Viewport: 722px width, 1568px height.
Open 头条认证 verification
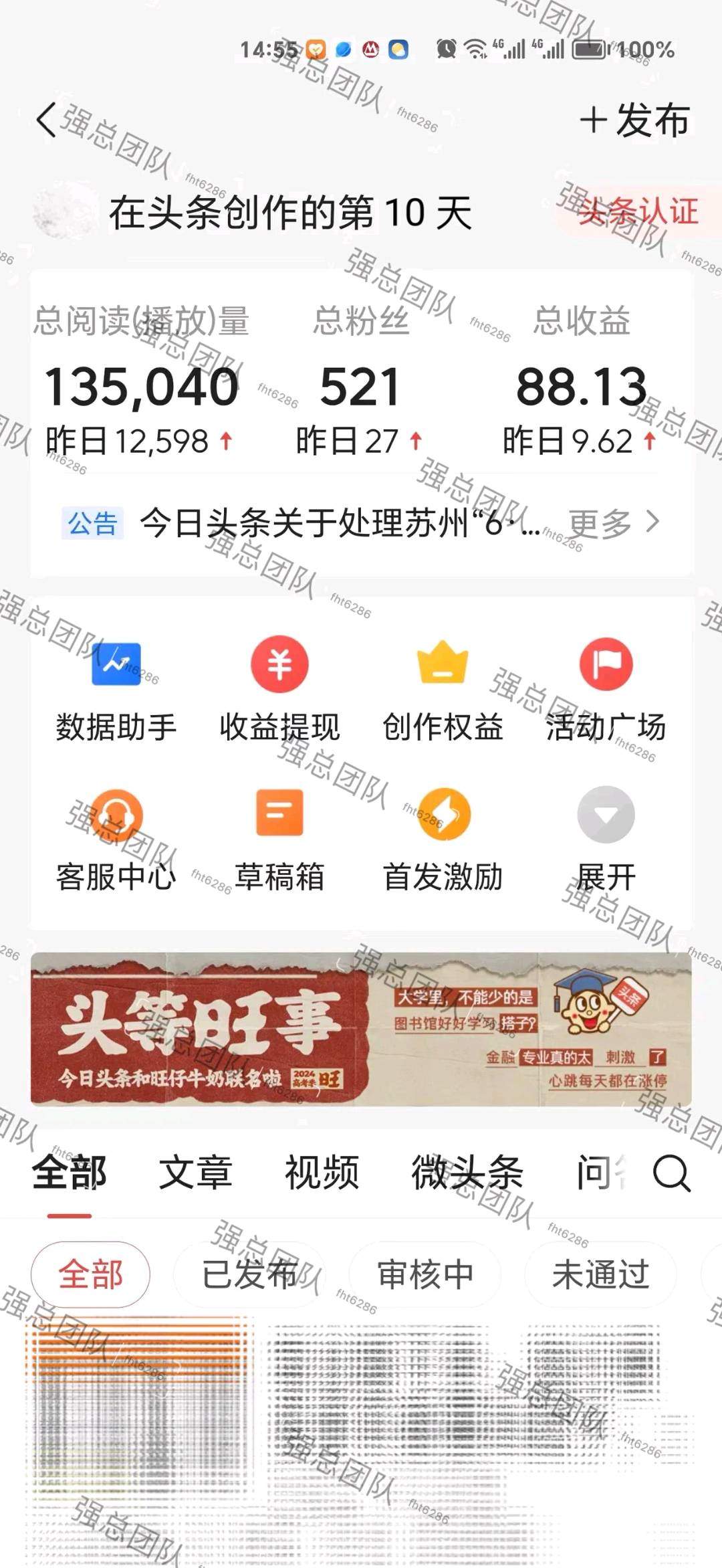coord(638,212)
